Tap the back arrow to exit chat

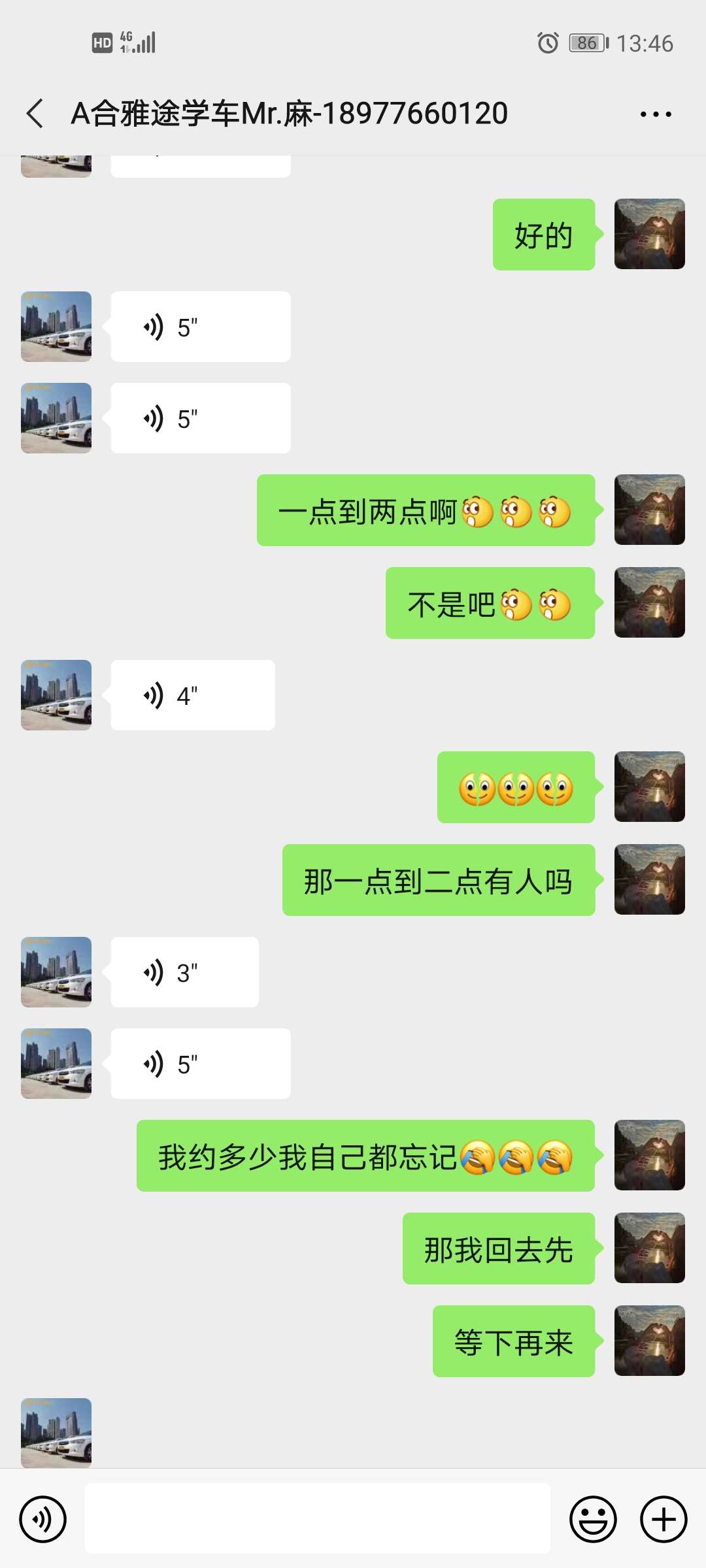[x=35, y=112]
